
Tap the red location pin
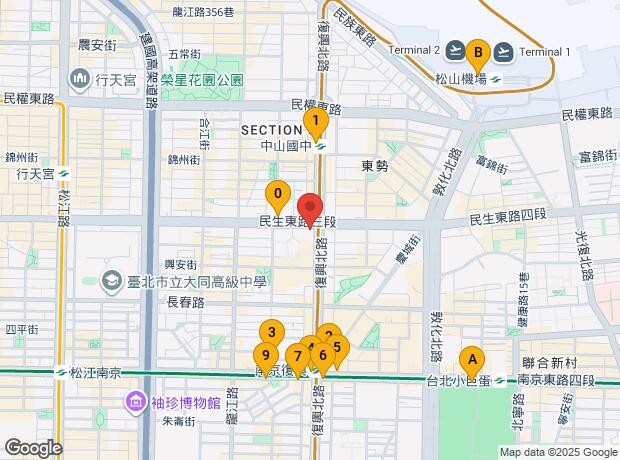coord(311,205)
